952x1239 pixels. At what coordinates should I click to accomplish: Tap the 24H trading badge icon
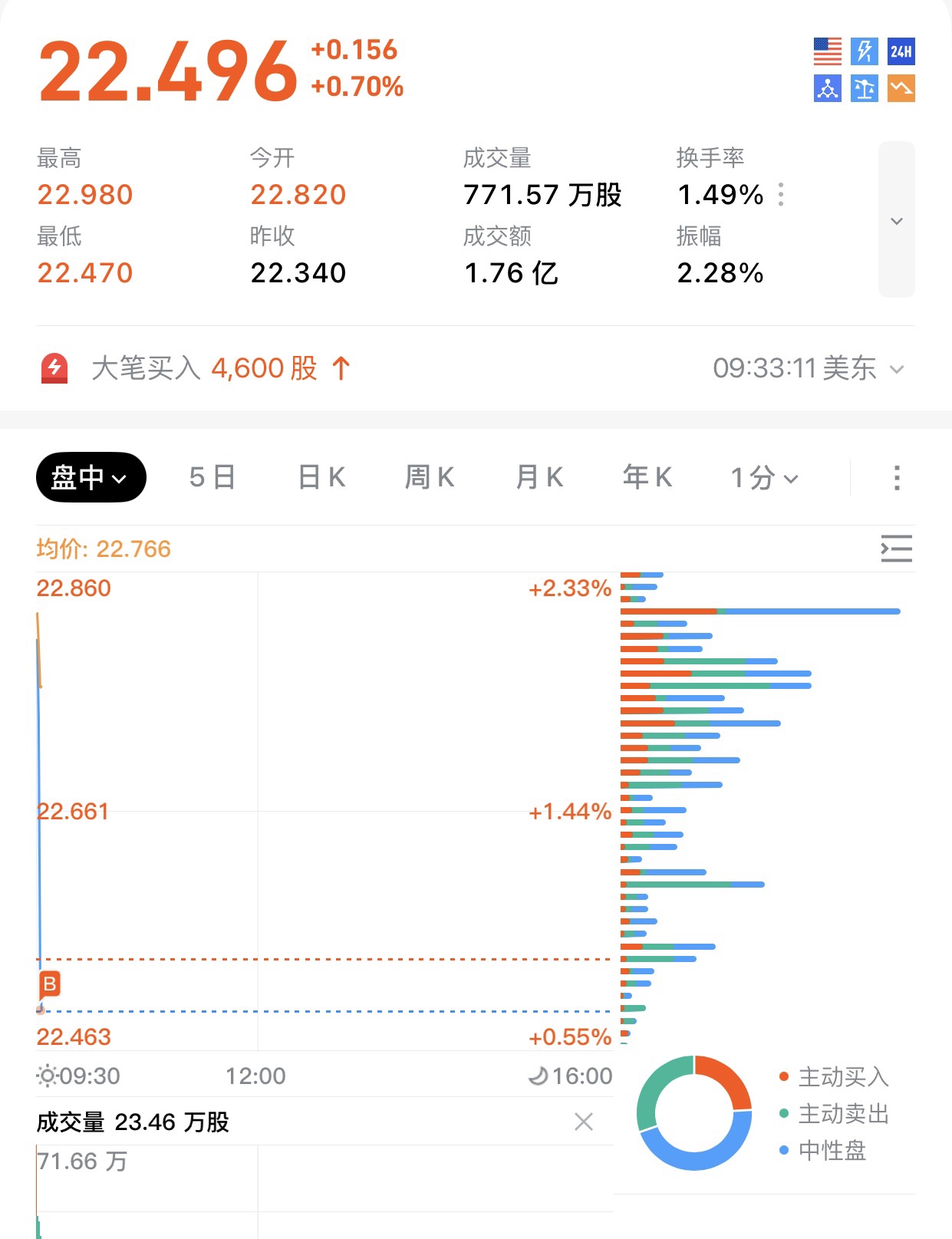click(901, 51)
